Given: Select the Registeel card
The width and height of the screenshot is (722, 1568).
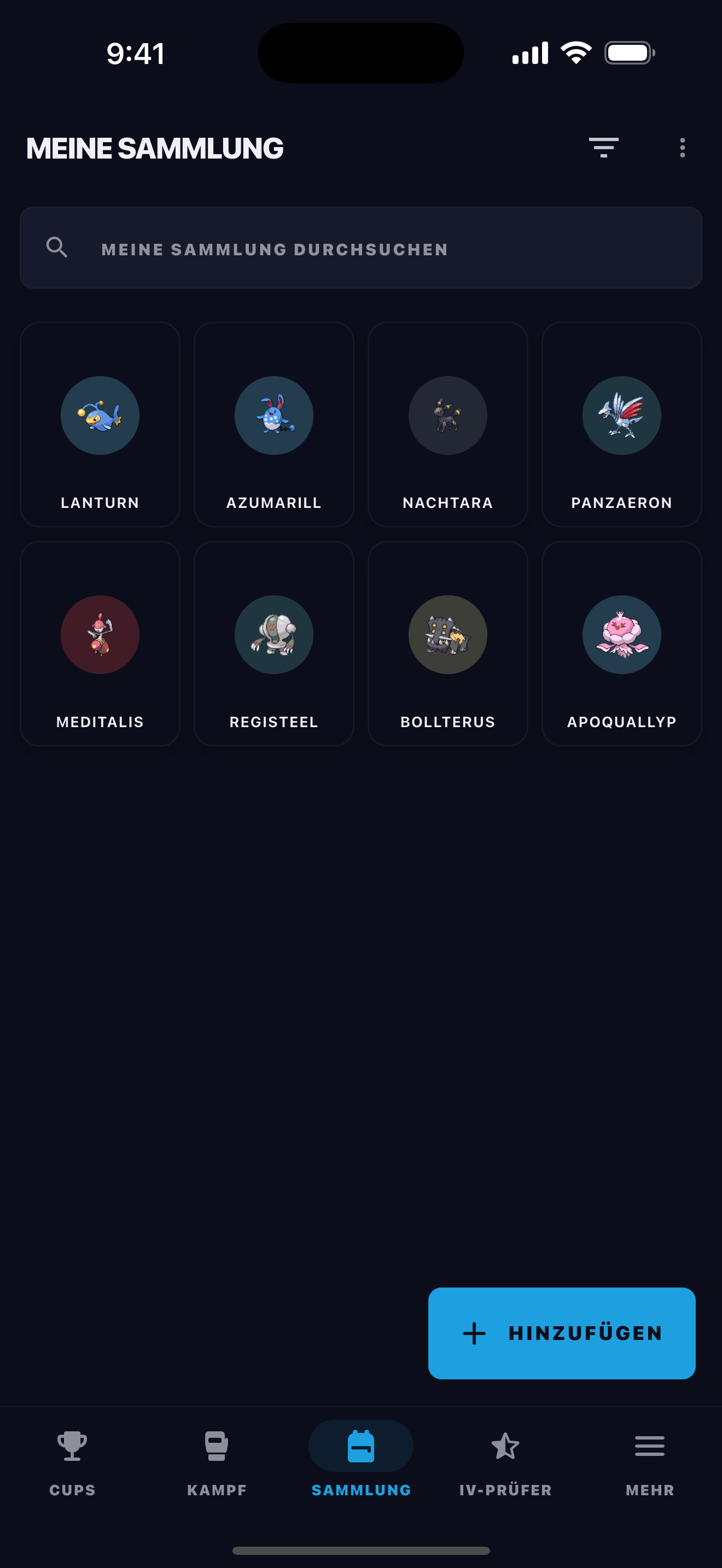Looking at the screenshot, I should tap(274, 643).
